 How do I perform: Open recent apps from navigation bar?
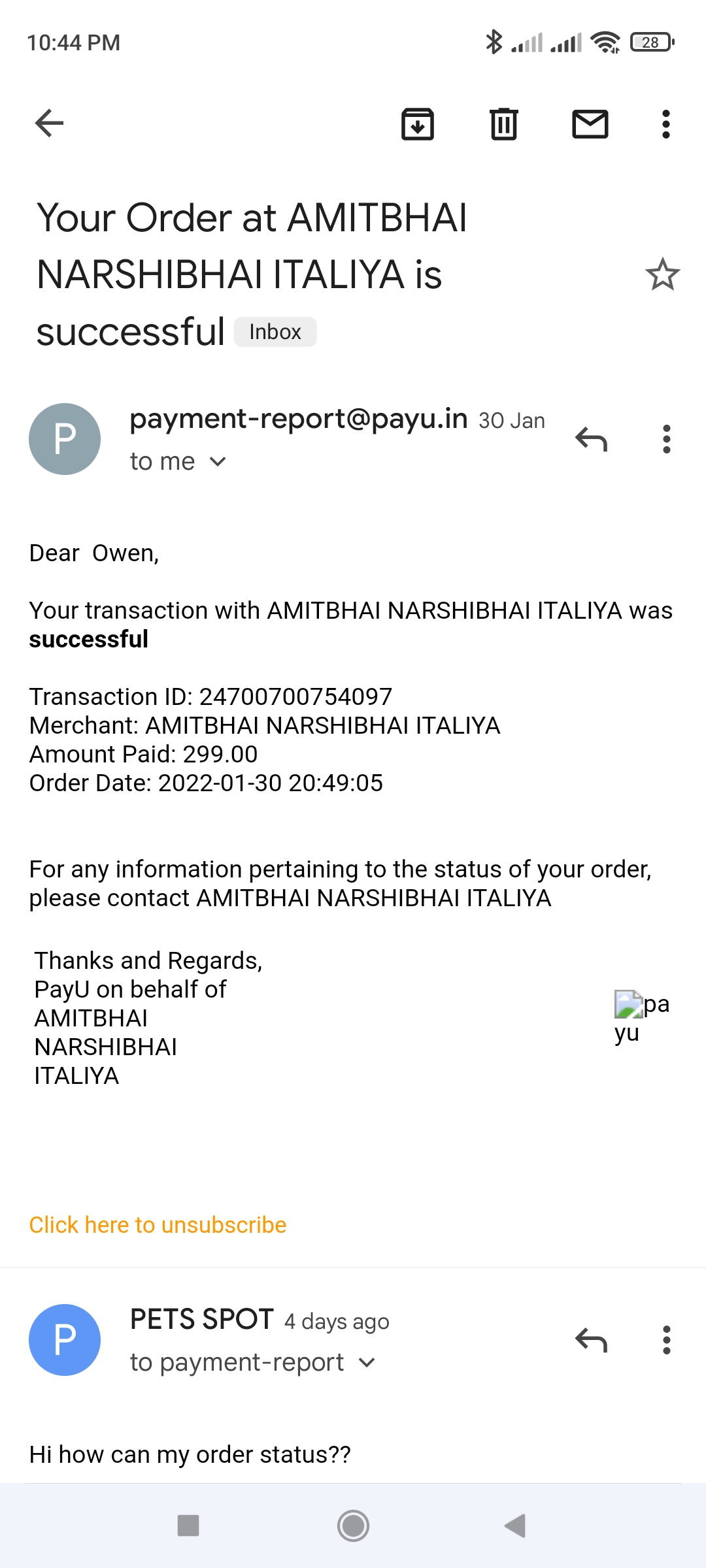point(188,1526)
